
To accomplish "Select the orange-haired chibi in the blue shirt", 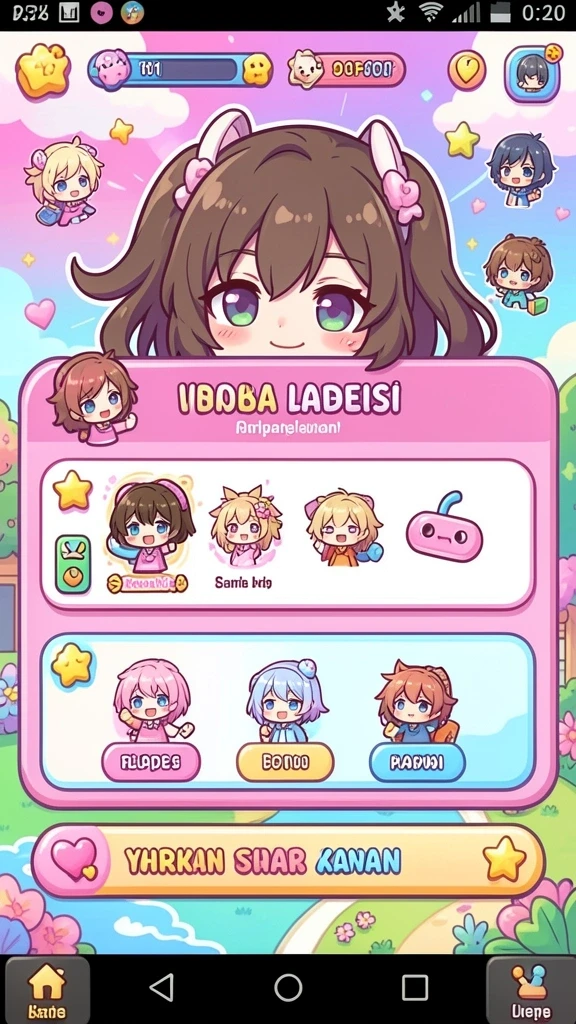I will [417, 701].
